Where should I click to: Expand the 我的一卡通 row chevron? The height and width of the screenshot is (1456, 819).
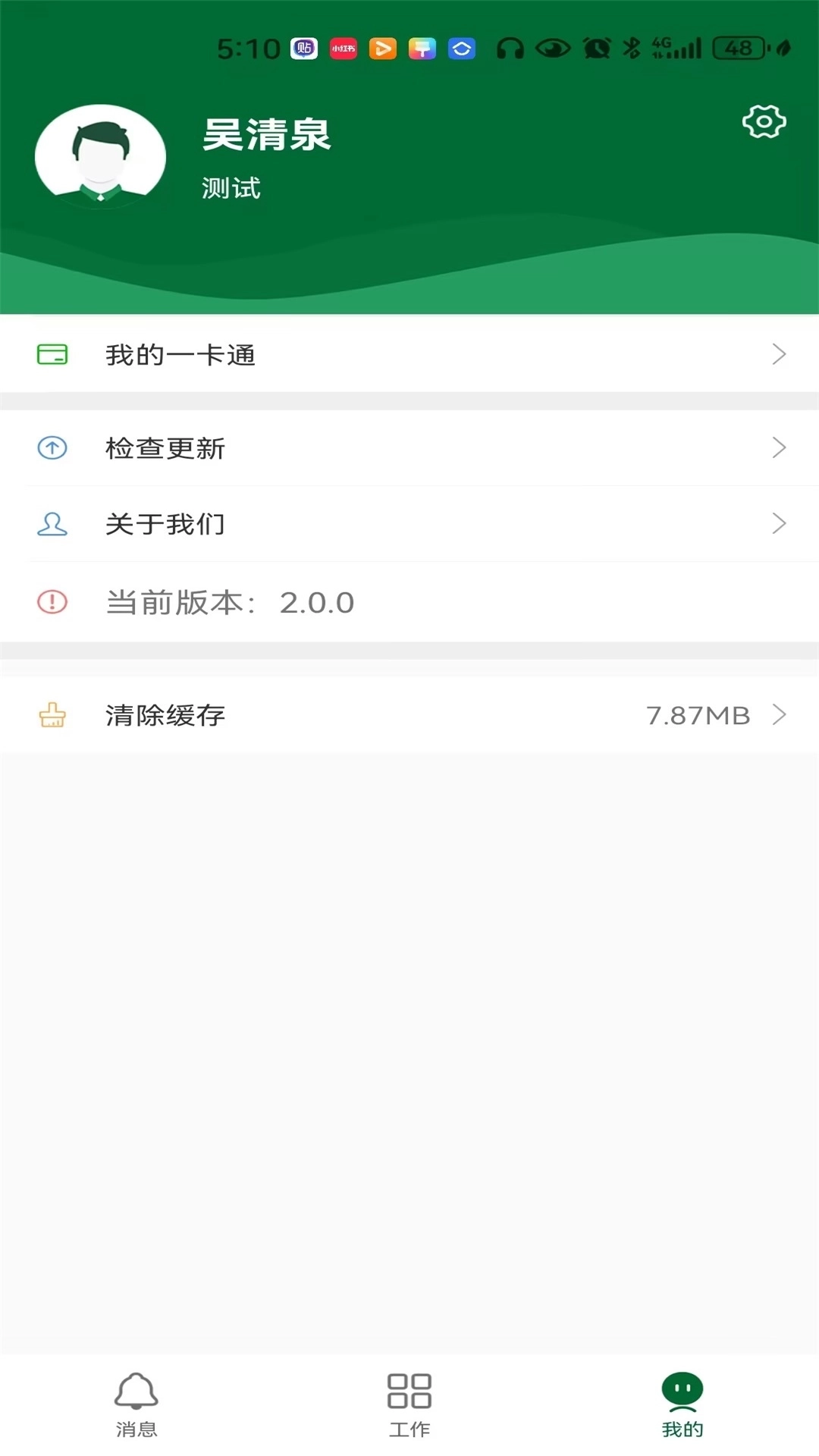(x=778, y=353)
